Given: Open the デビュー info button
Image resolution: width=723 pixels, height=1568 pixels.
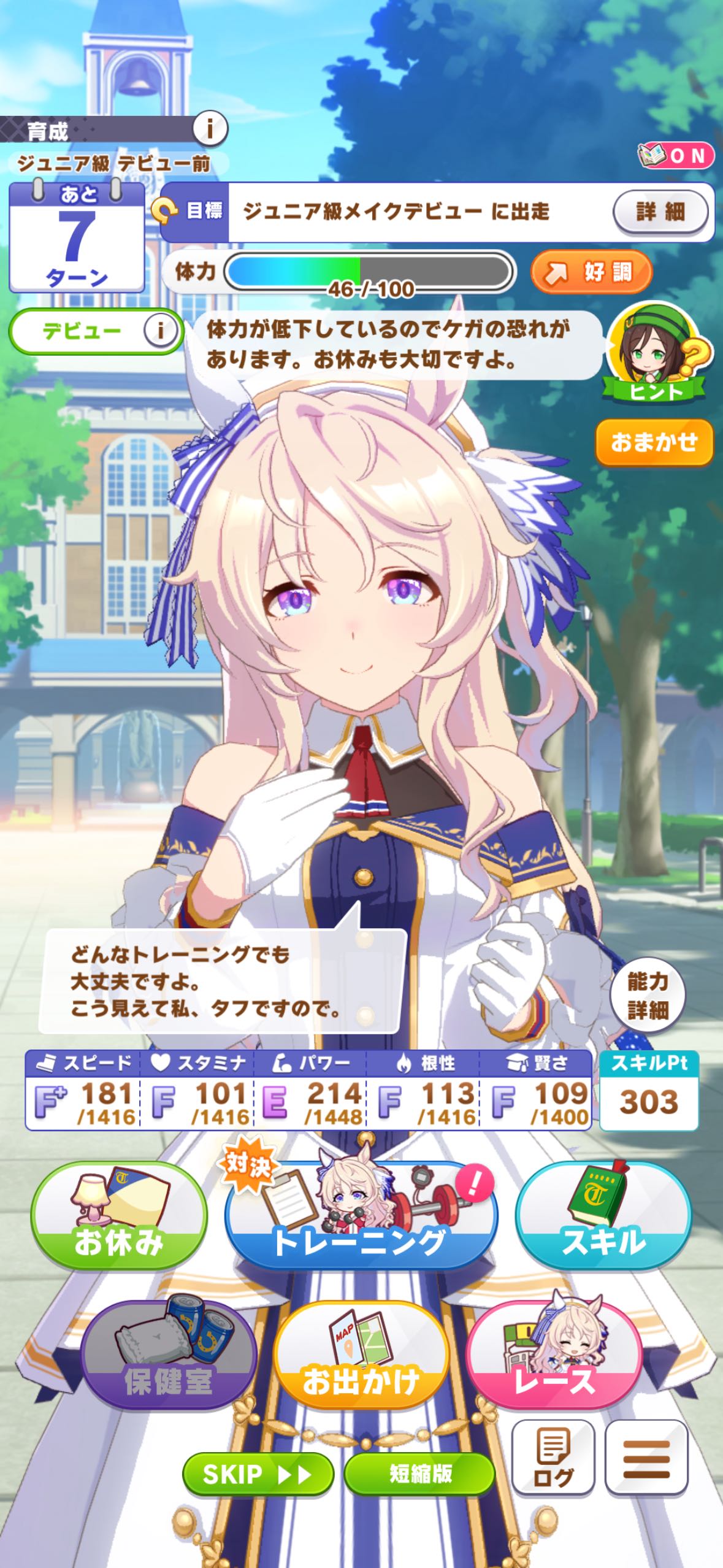Looking at the screenshot, I should pos(160,331).
